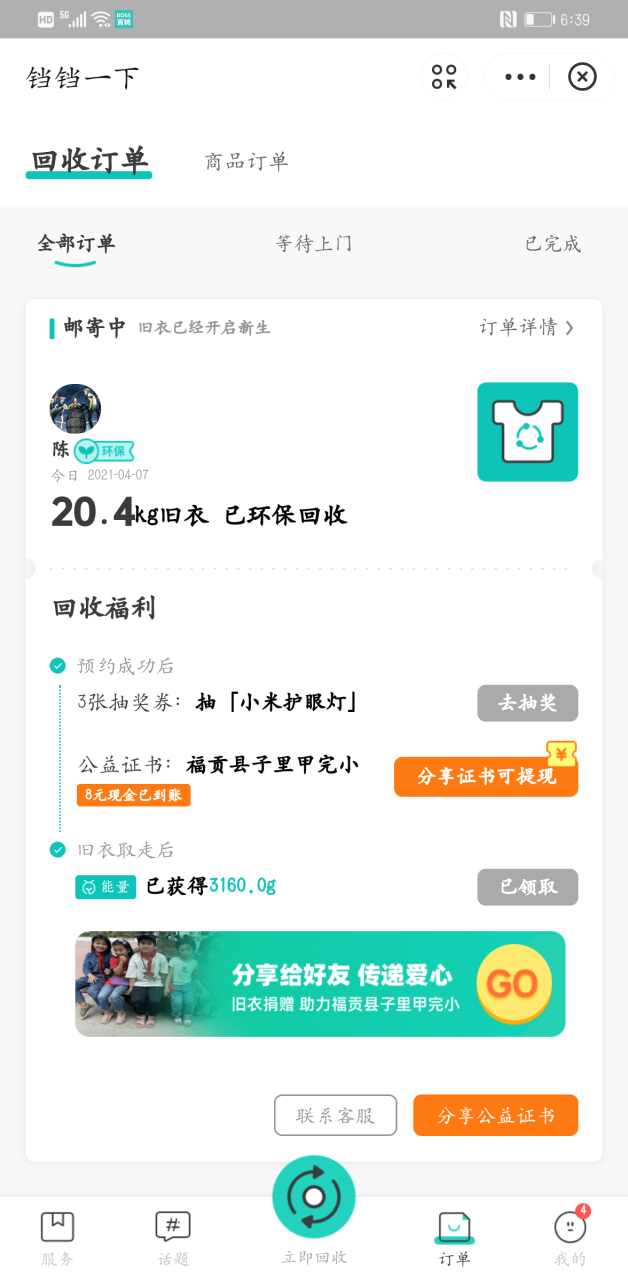Select the 回收订单 tab

(x=89, y=161)
